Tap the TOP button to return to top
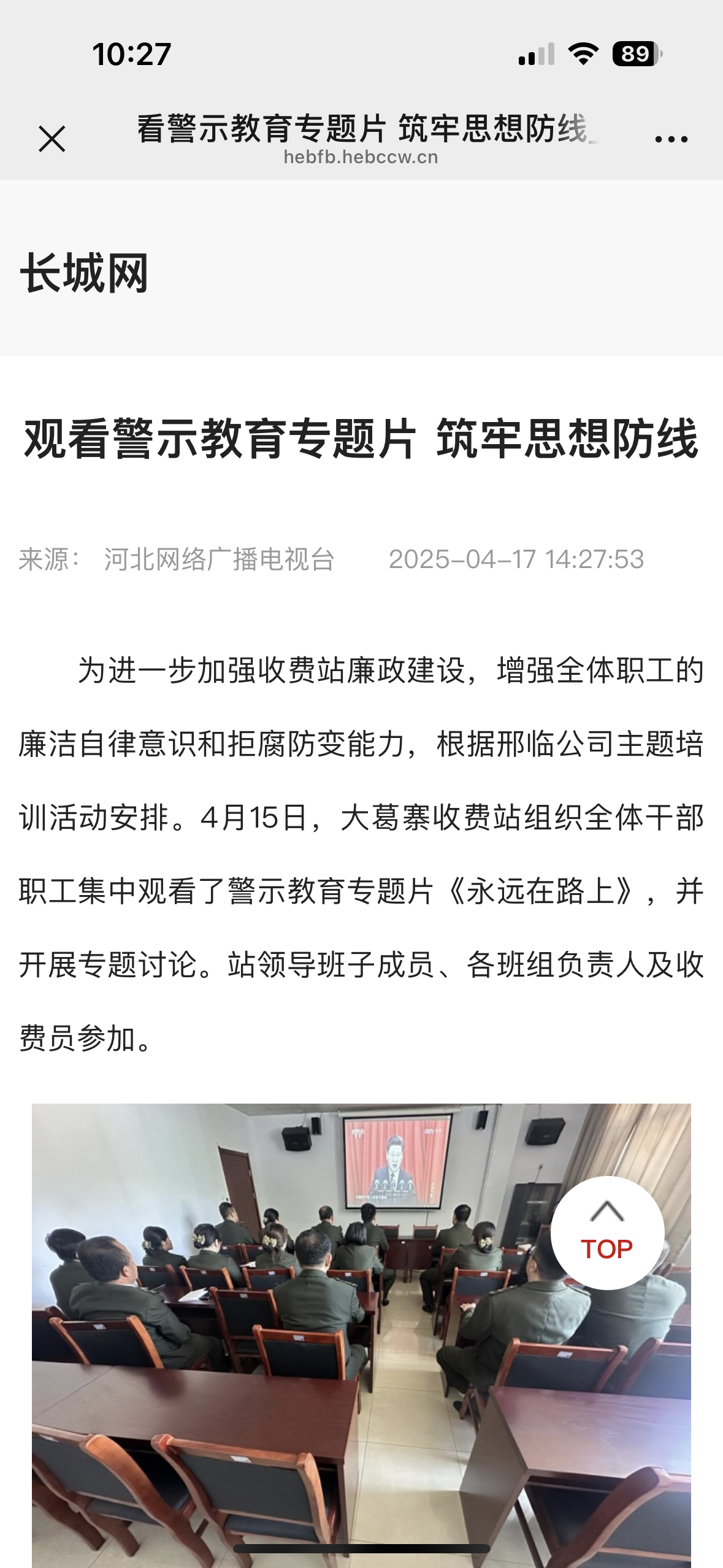Screen dimensions: 723x1568 point(606,1232)
